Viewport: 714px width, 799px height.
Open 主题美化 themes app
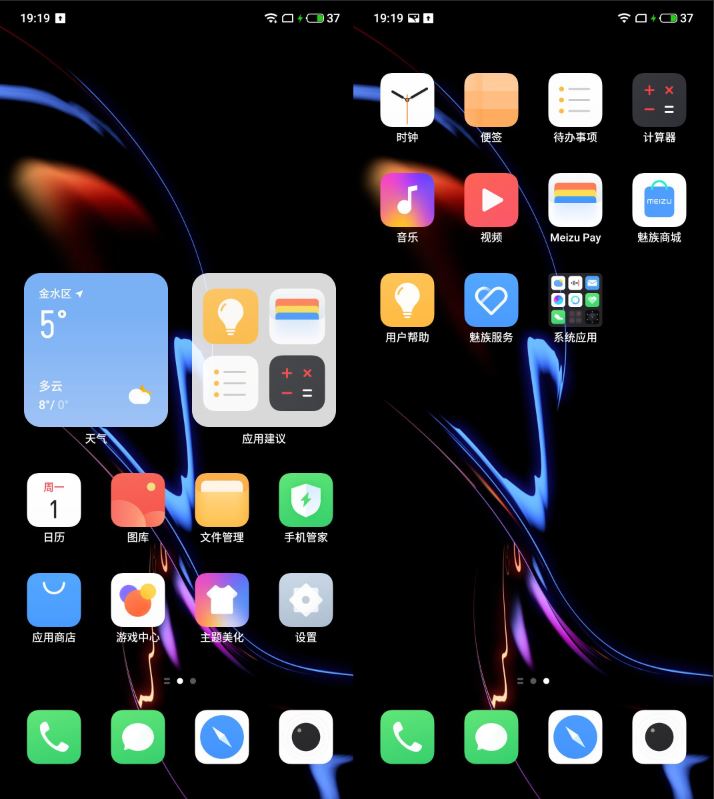pos(222,600)
